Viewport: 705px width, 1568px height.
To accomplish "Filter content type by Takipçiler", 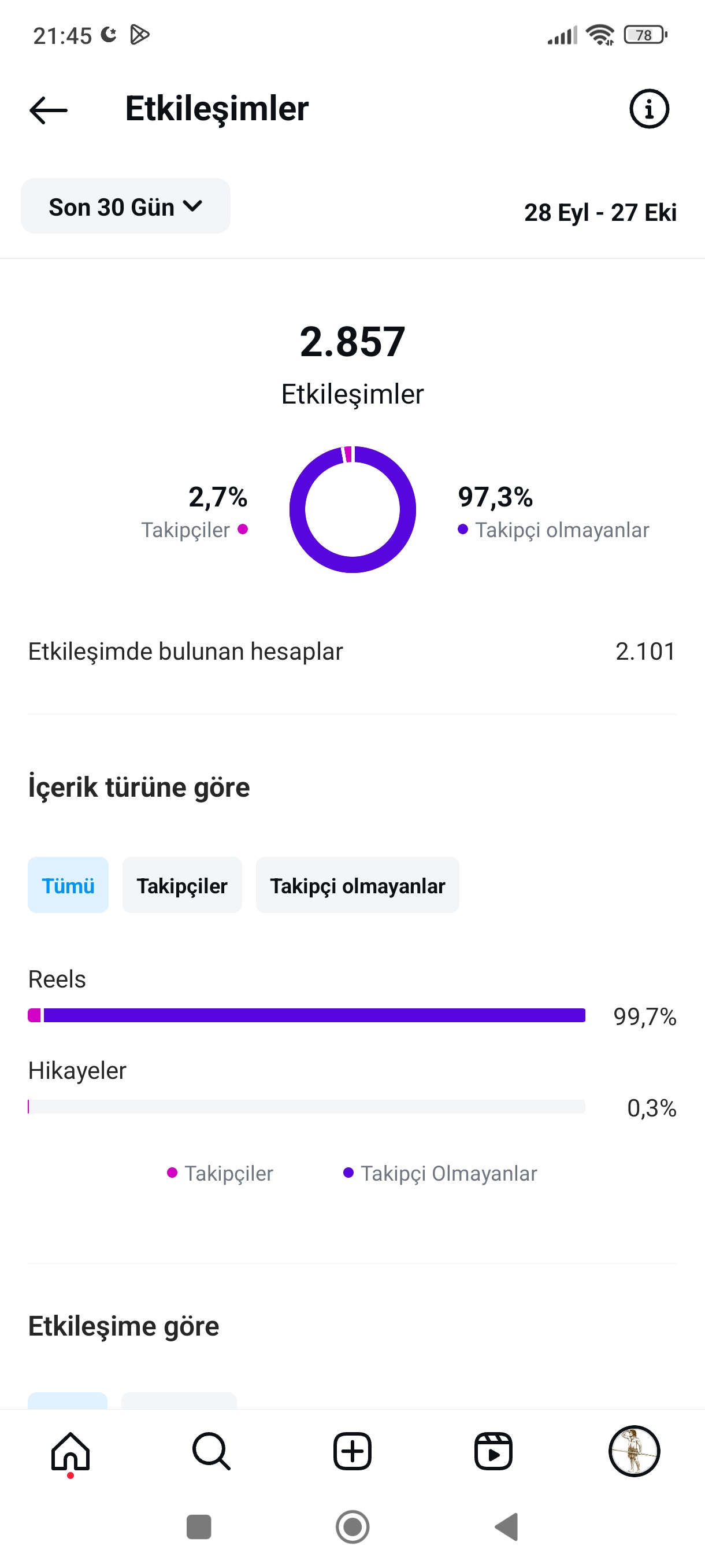I will pyautogui.click(x=182, y=885).
